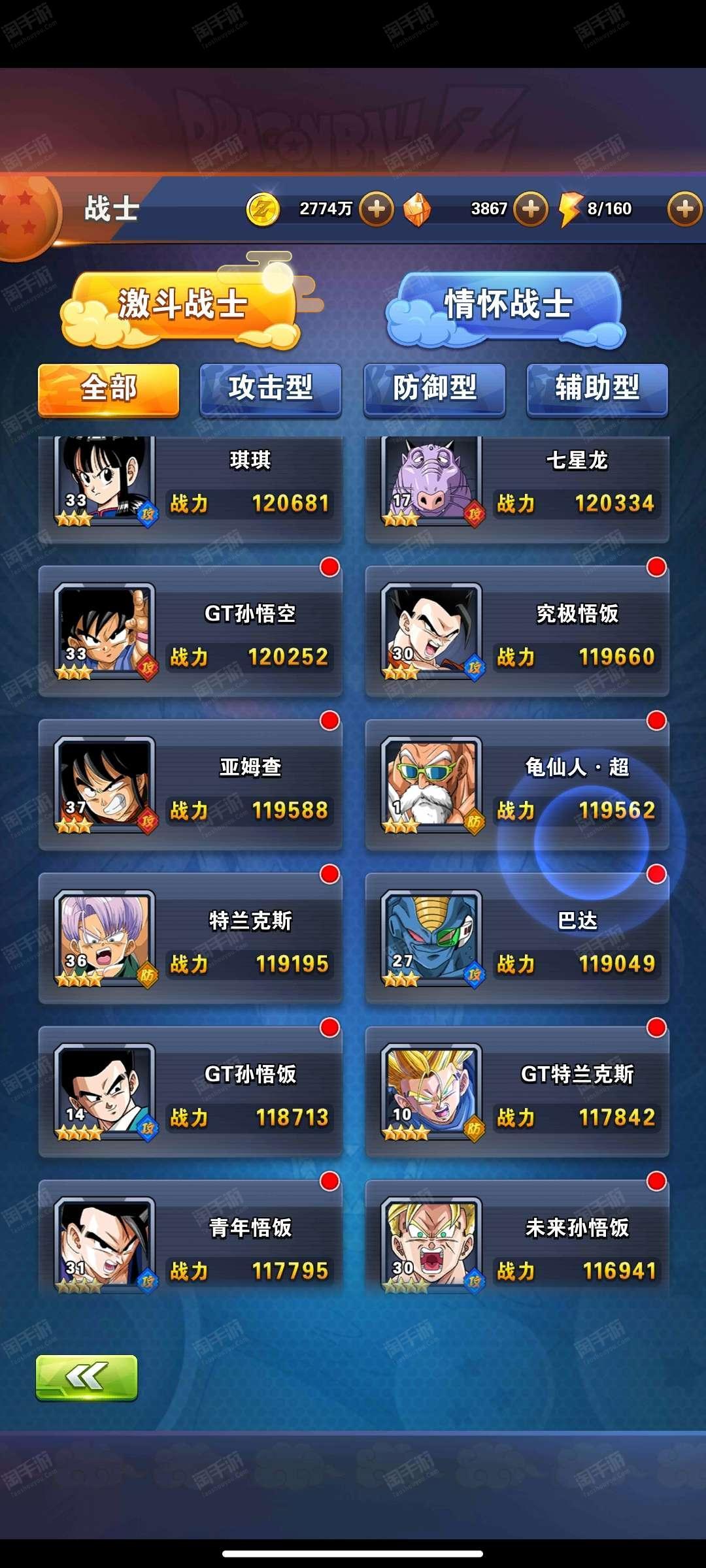Add more crystals with the plus icon
Viewport: 706px width, 1568px height.
coord(530,209)
